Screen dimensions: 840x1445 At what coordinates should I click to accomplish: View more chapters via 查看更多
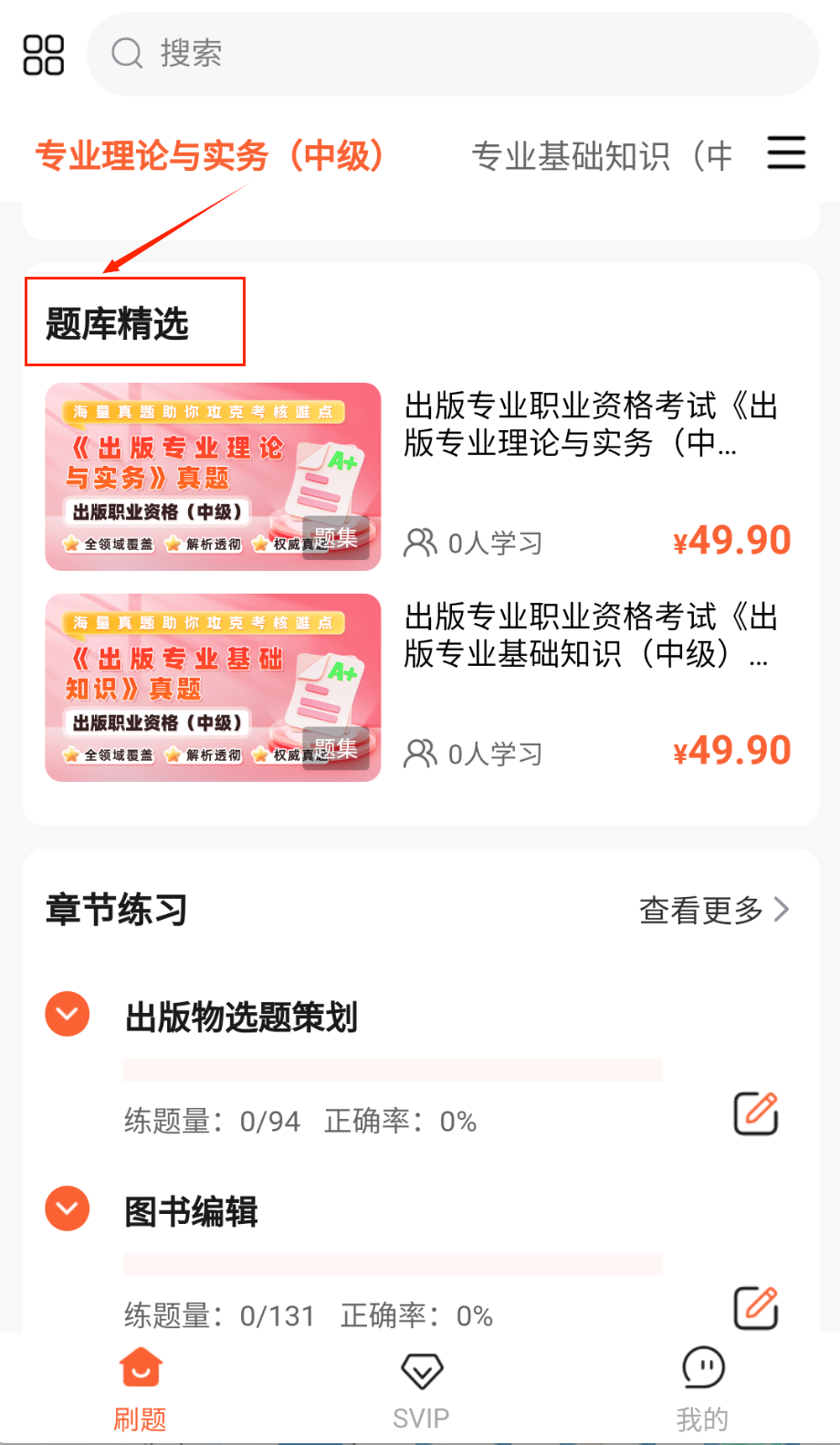[714, 910]
